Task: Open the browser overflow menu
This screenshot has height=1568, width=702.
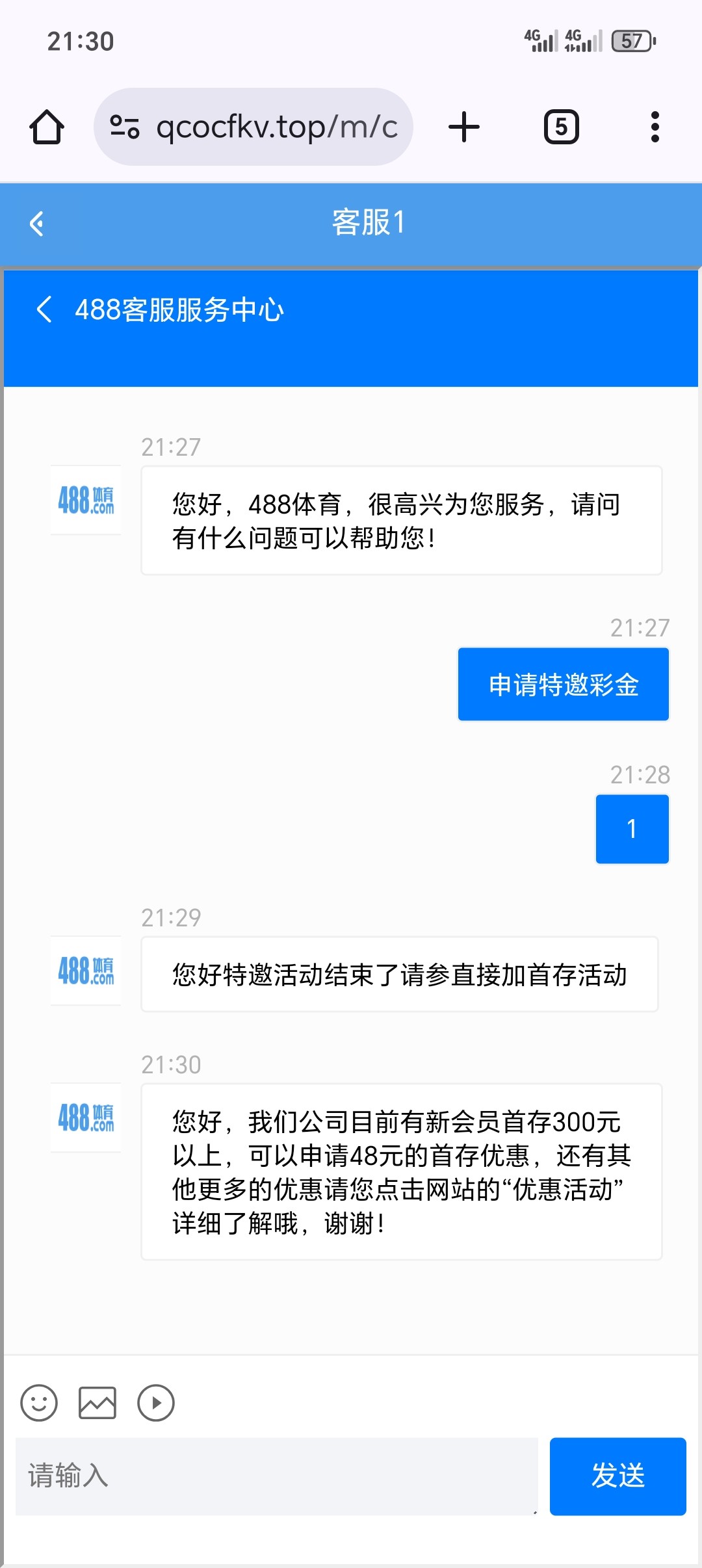Action: pyautogui.click(x=655, y=127)
